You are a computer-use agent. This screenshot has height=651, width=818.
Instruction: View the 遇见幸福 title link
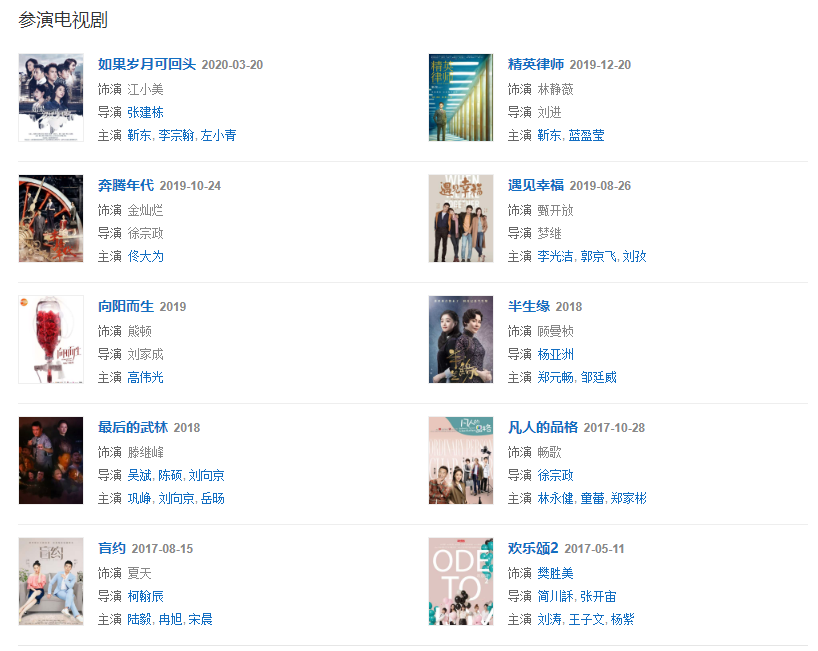(x=536, y=185)
